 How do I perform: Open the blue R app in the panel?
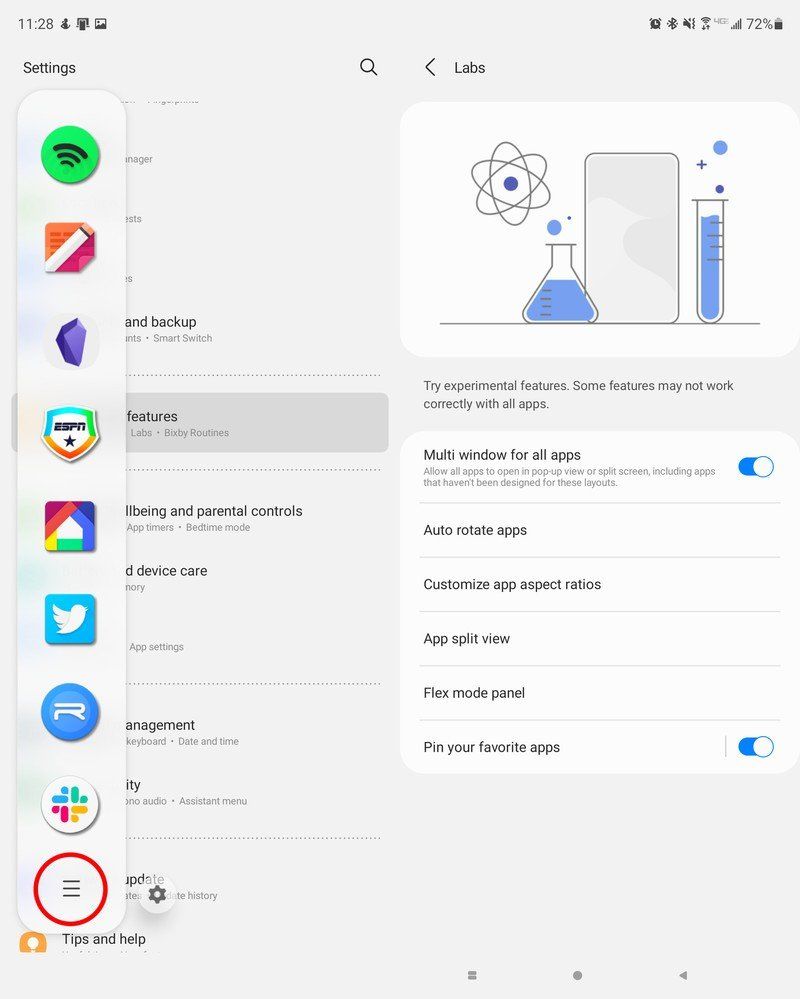[x=70, y=712]
